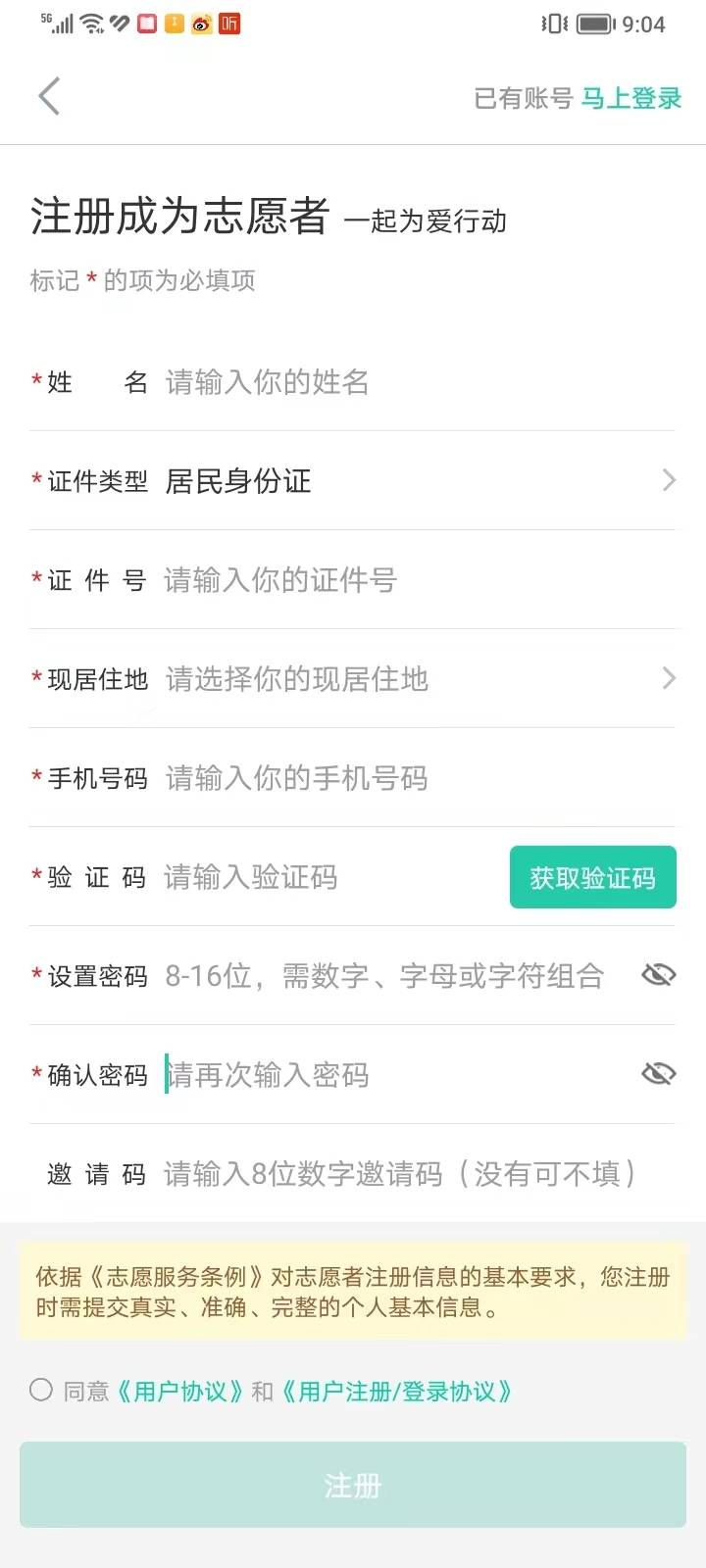The image size is (706, 1568).
Task: Show password in the 设置密码 field
Action: [658, 975]
